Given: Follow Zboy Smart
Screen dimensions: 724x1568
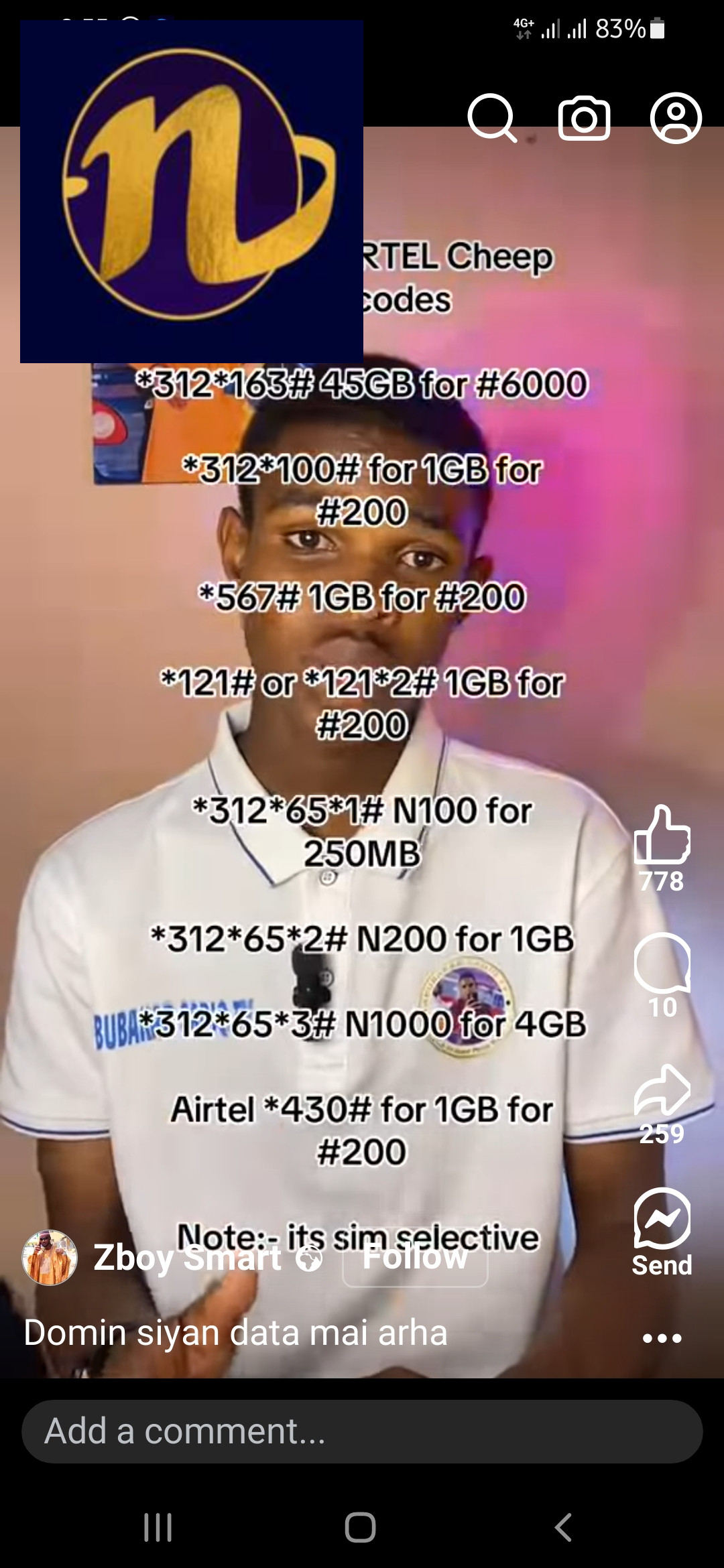Looking at the screenshot, I should pyautogui.click(x=415, y=1258).
